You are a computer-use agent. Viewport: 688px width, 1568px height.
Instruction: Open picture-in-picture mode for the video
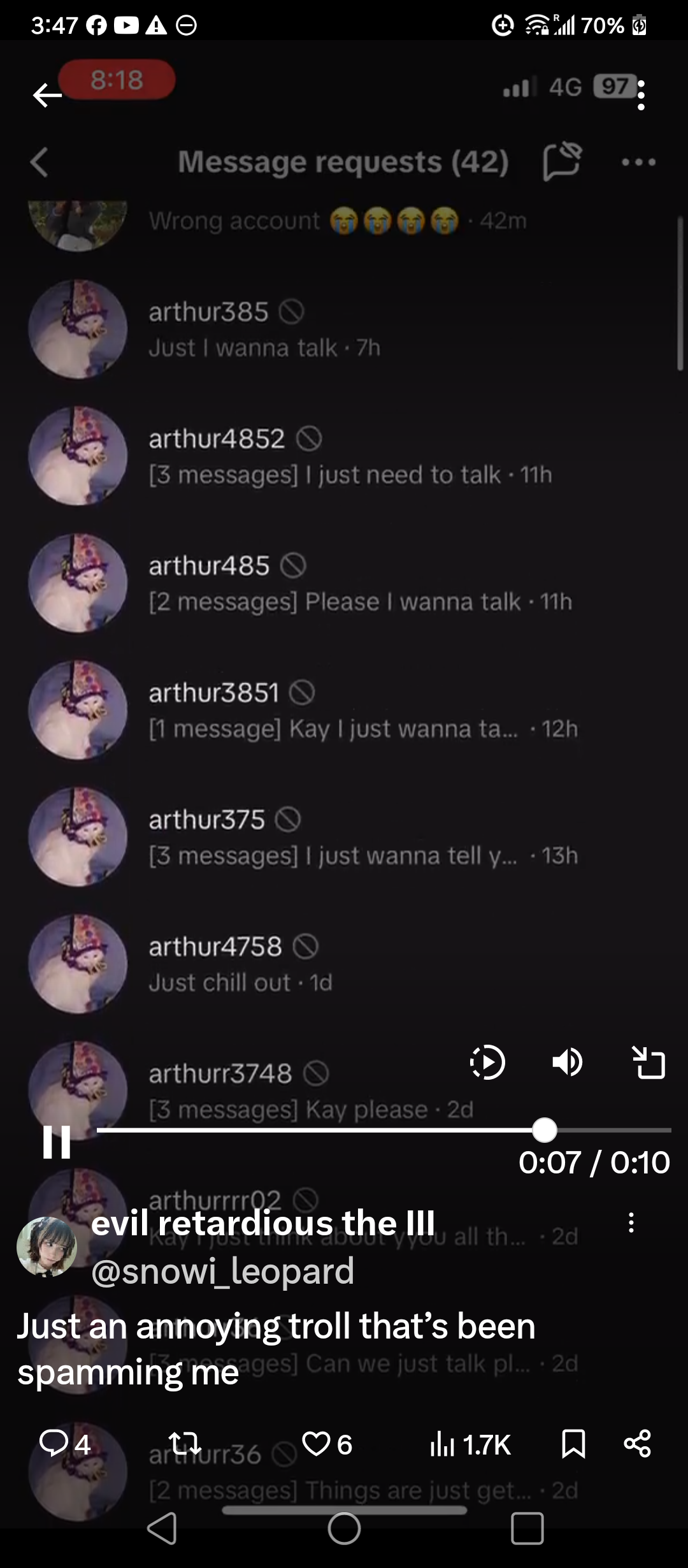click(x=649, y=1062)
